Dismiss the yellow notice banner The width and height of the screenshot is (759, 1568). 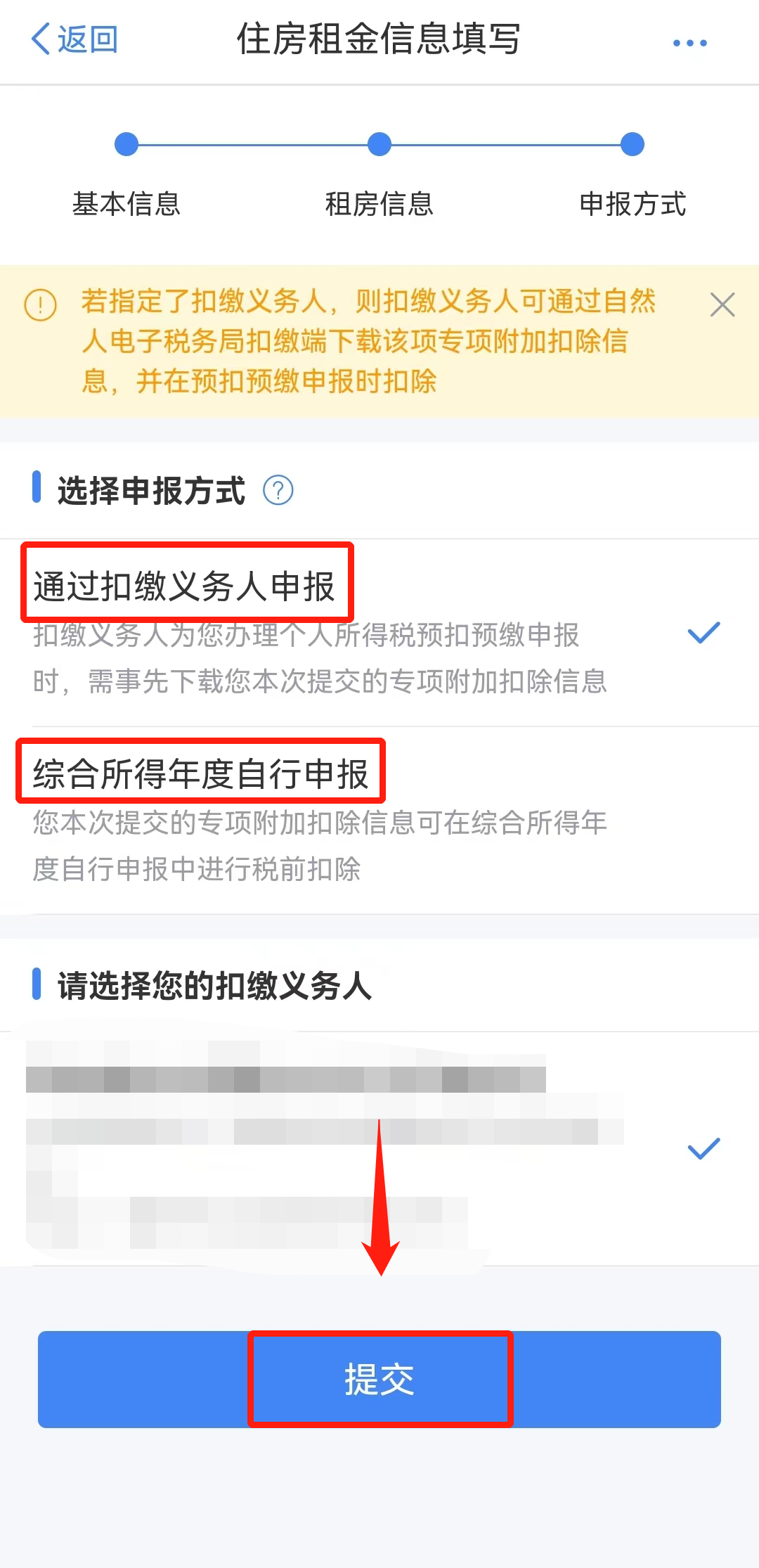tap(722, 305)
